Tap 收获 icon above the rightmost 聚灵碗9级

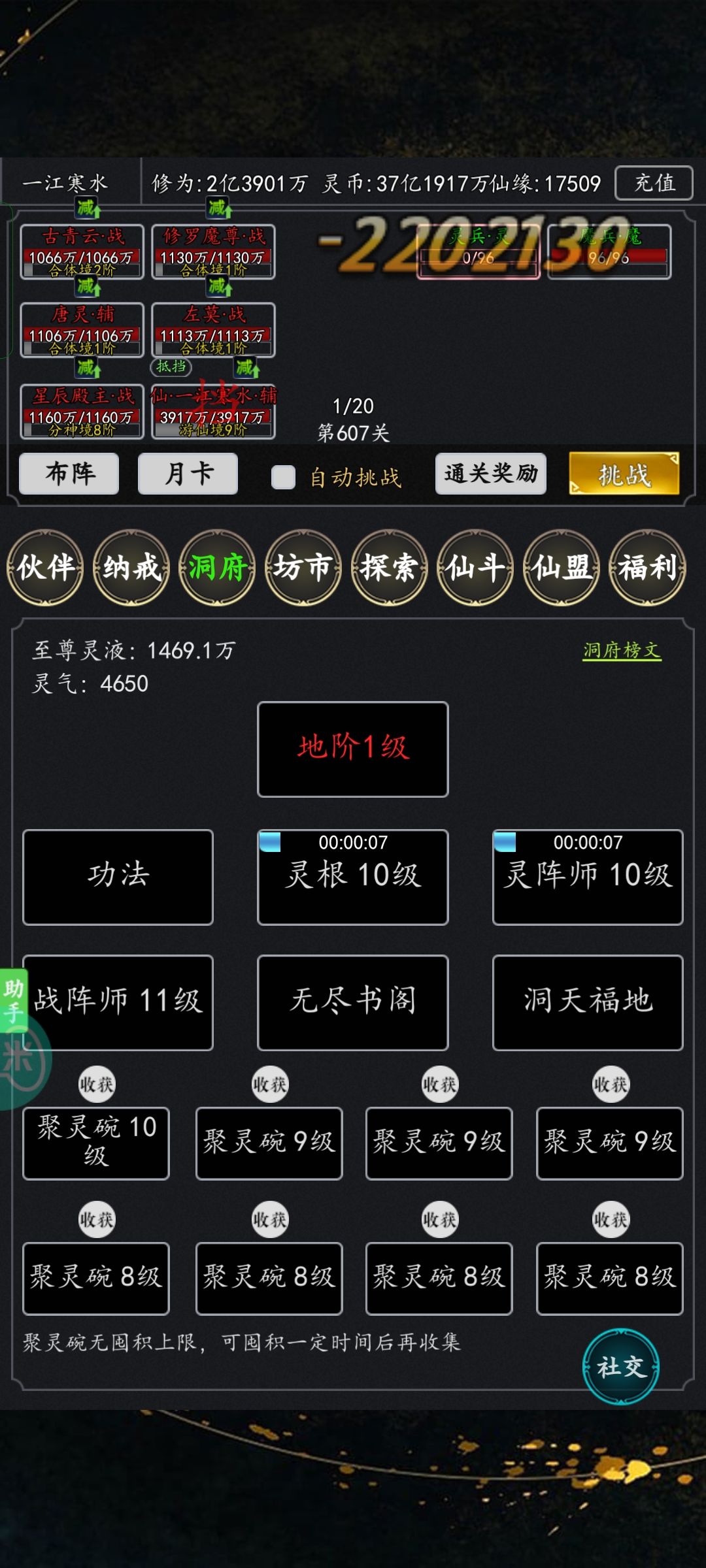pos(609,1084)
